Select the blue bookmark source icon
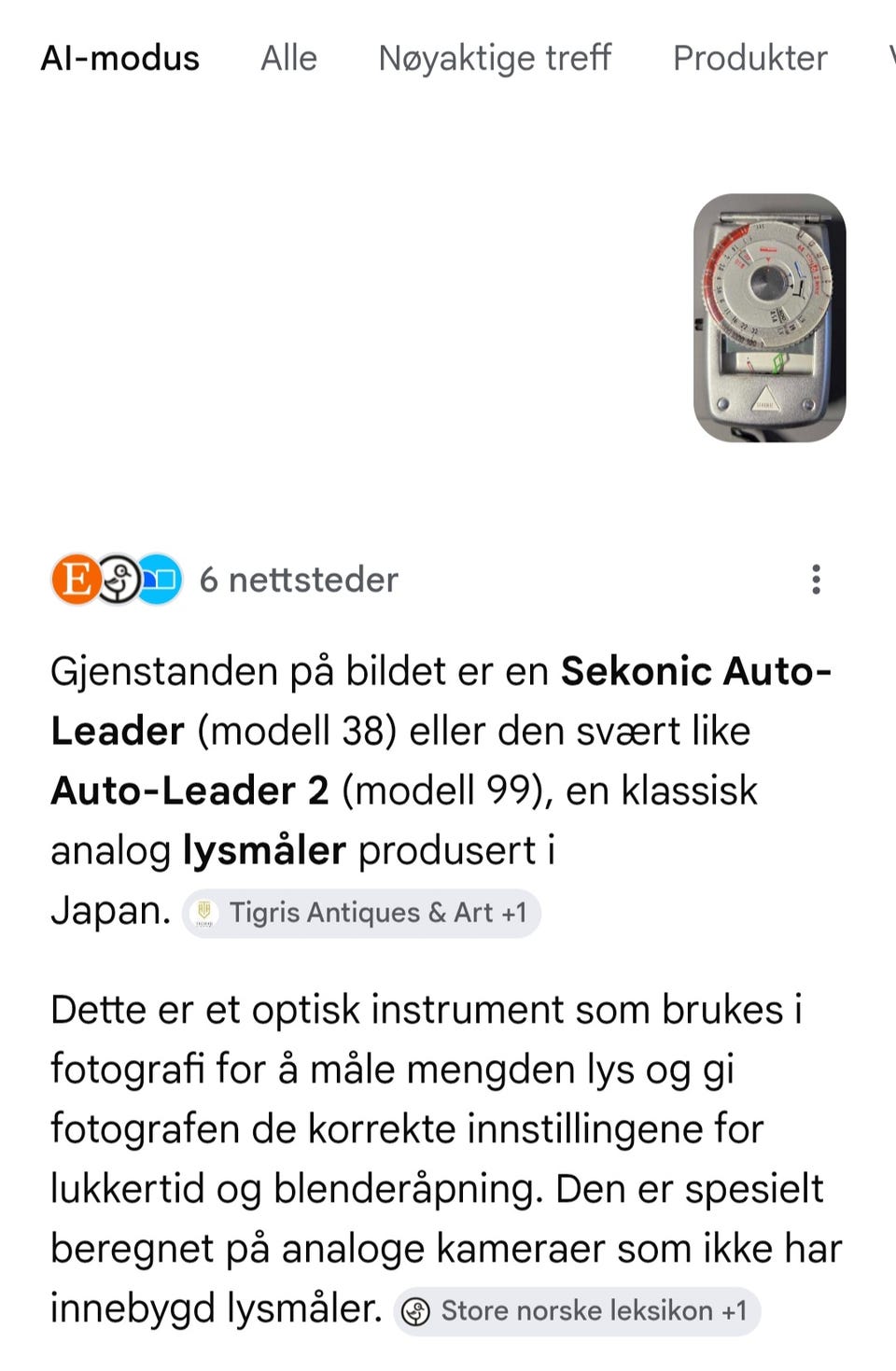Screen dimensions: 896x1371 [161, 579]
